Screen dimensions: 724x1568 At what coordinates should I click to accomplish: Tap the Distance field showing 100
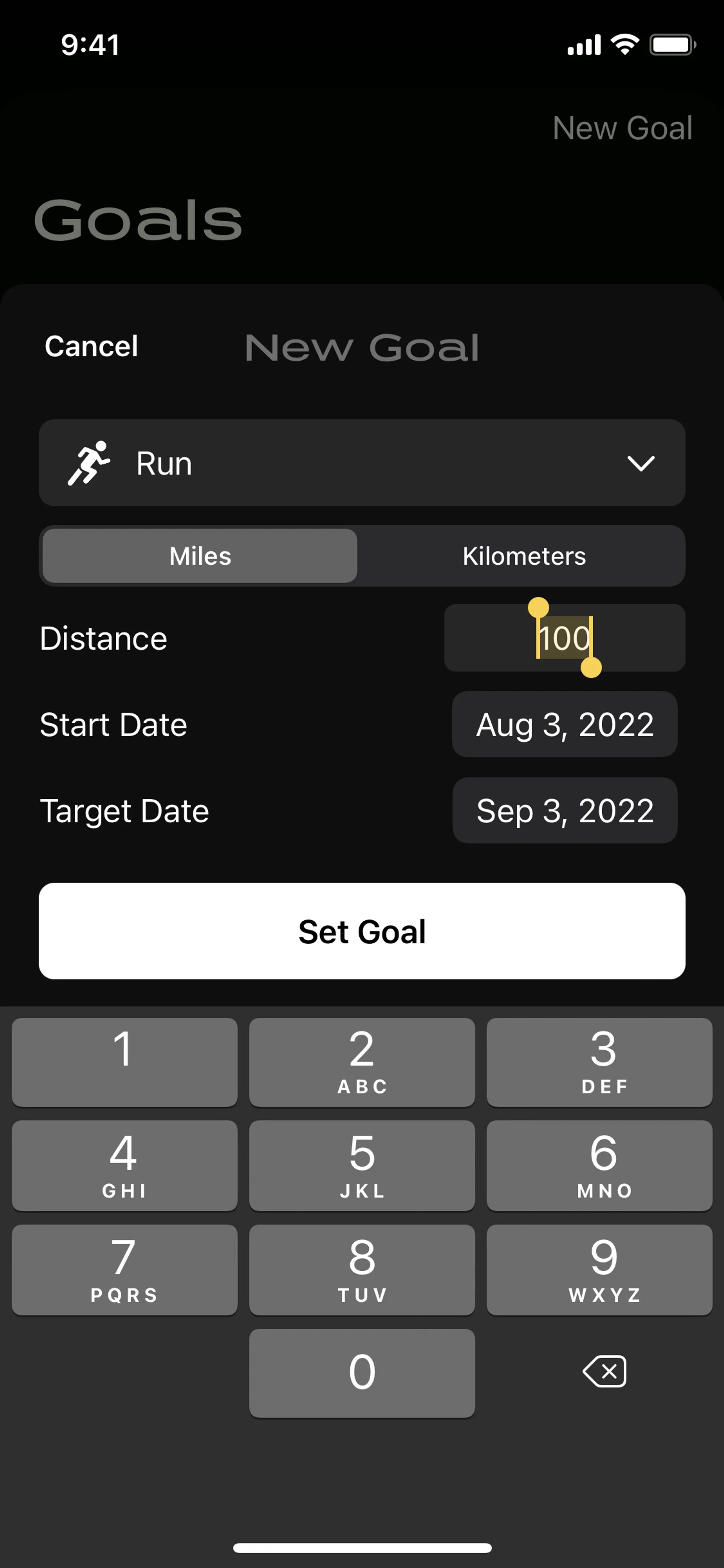coord(564,638)
